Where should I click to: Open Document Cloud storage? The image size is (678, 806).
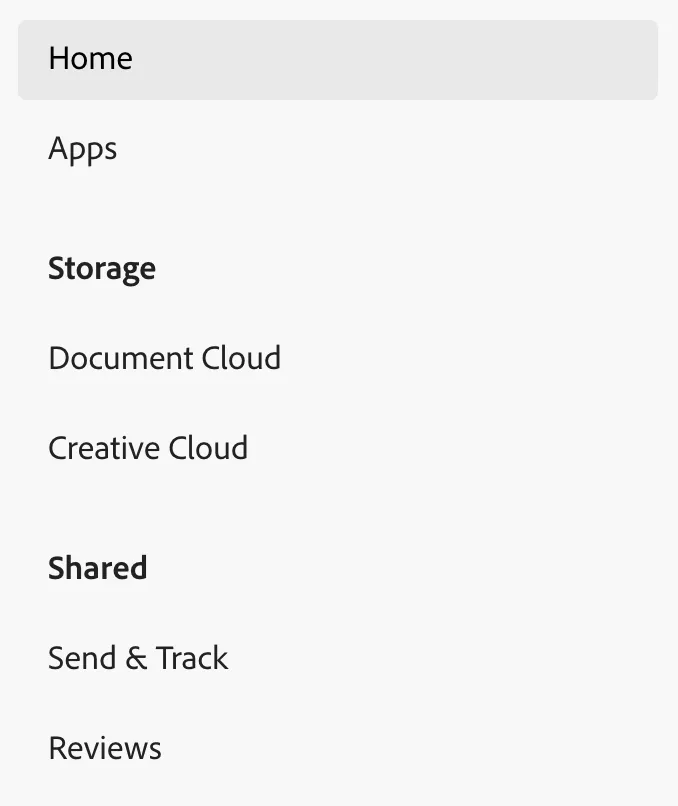click(164, 358)
